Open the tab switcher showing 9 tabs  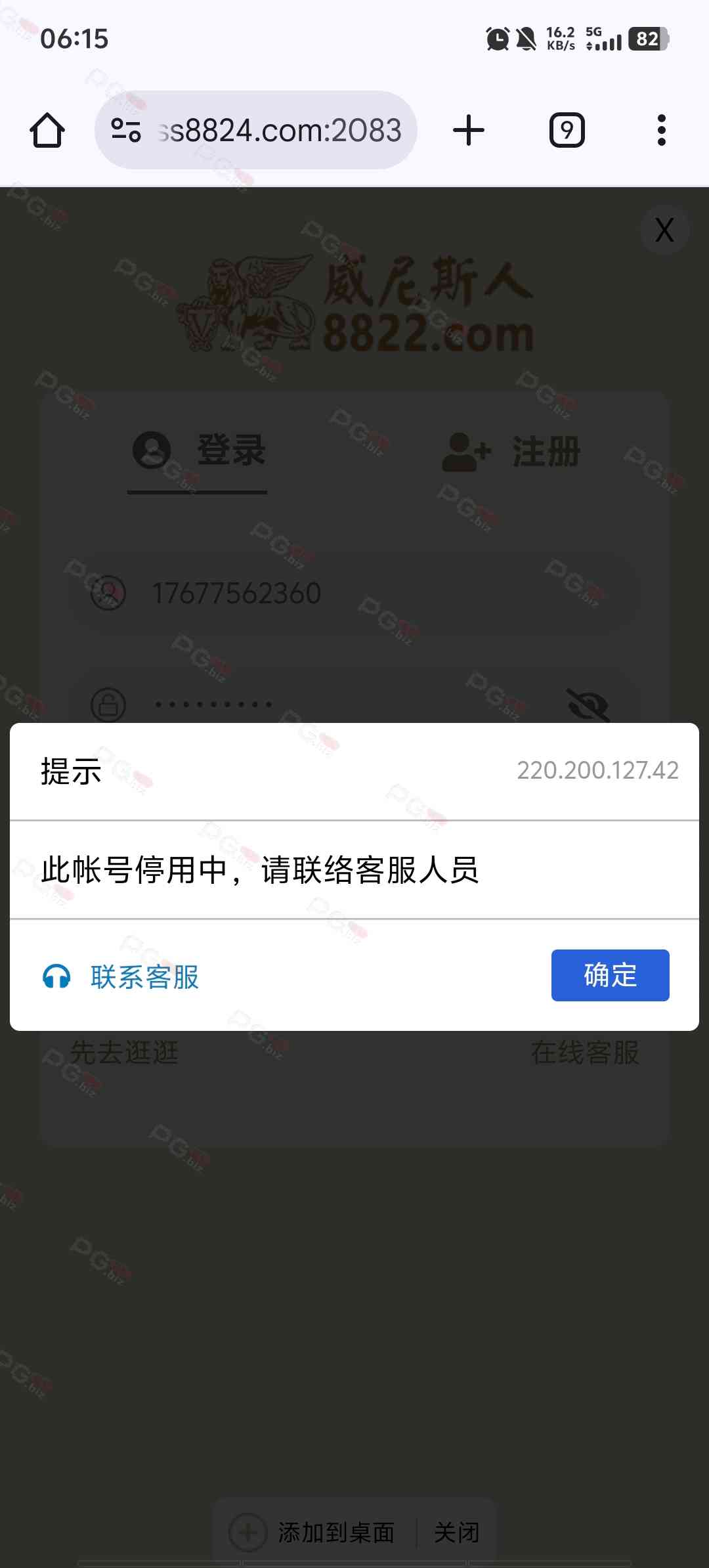567,130
